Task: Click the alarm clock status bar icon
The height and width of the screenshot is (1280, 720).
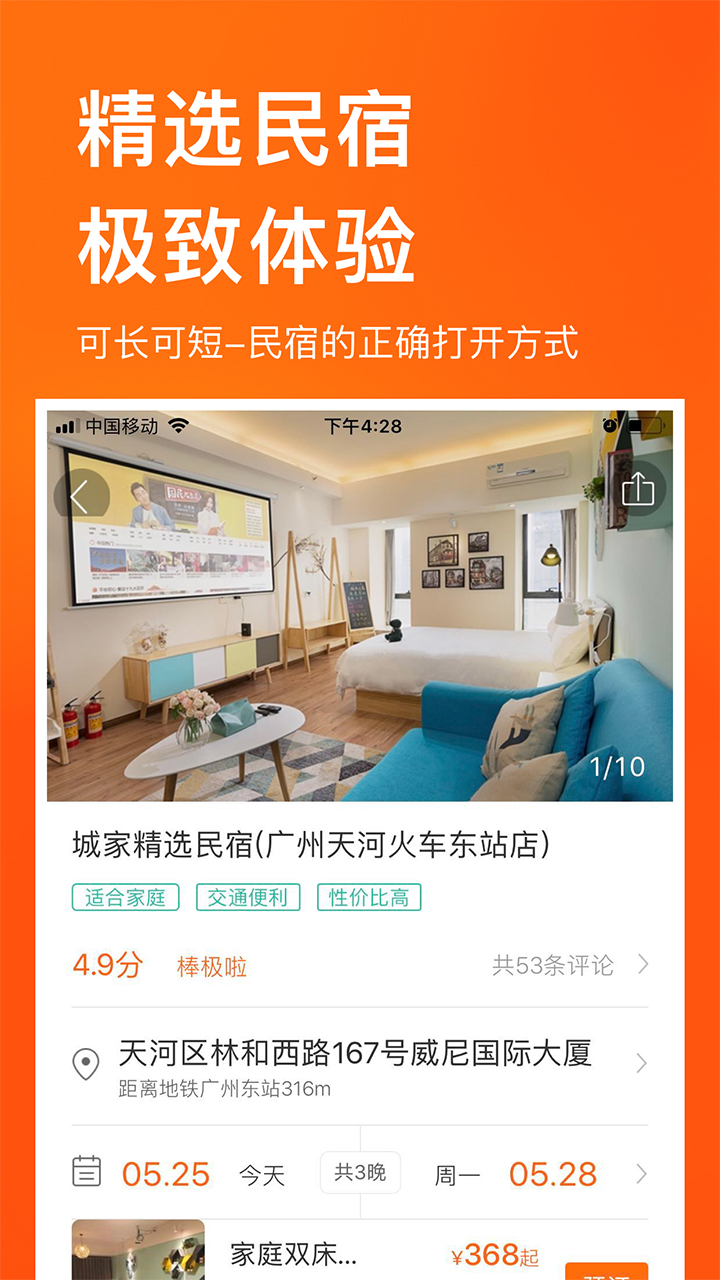Action: (x=608, y=425)
